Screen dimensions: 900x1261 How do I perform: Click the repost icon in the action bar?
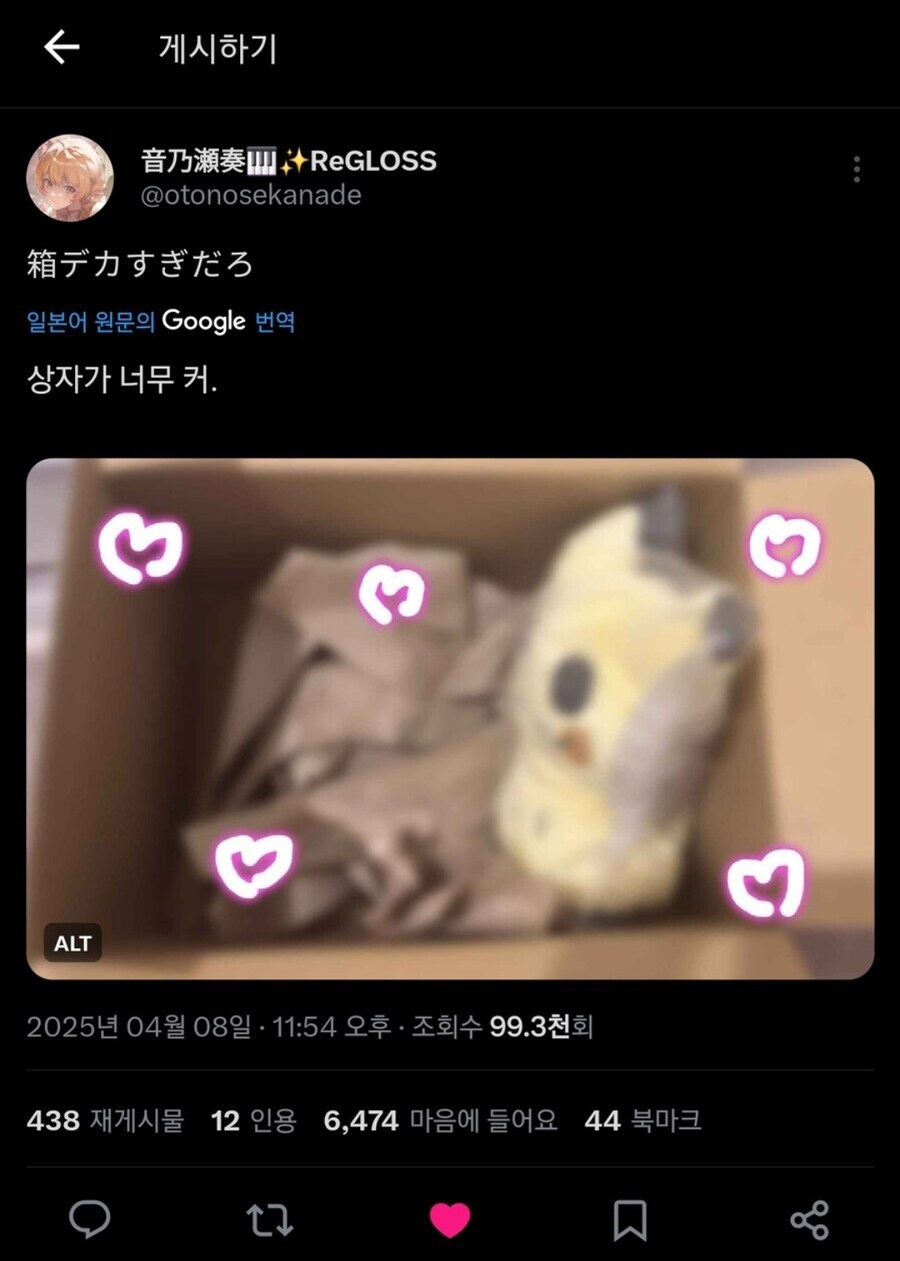point(270,1220)
